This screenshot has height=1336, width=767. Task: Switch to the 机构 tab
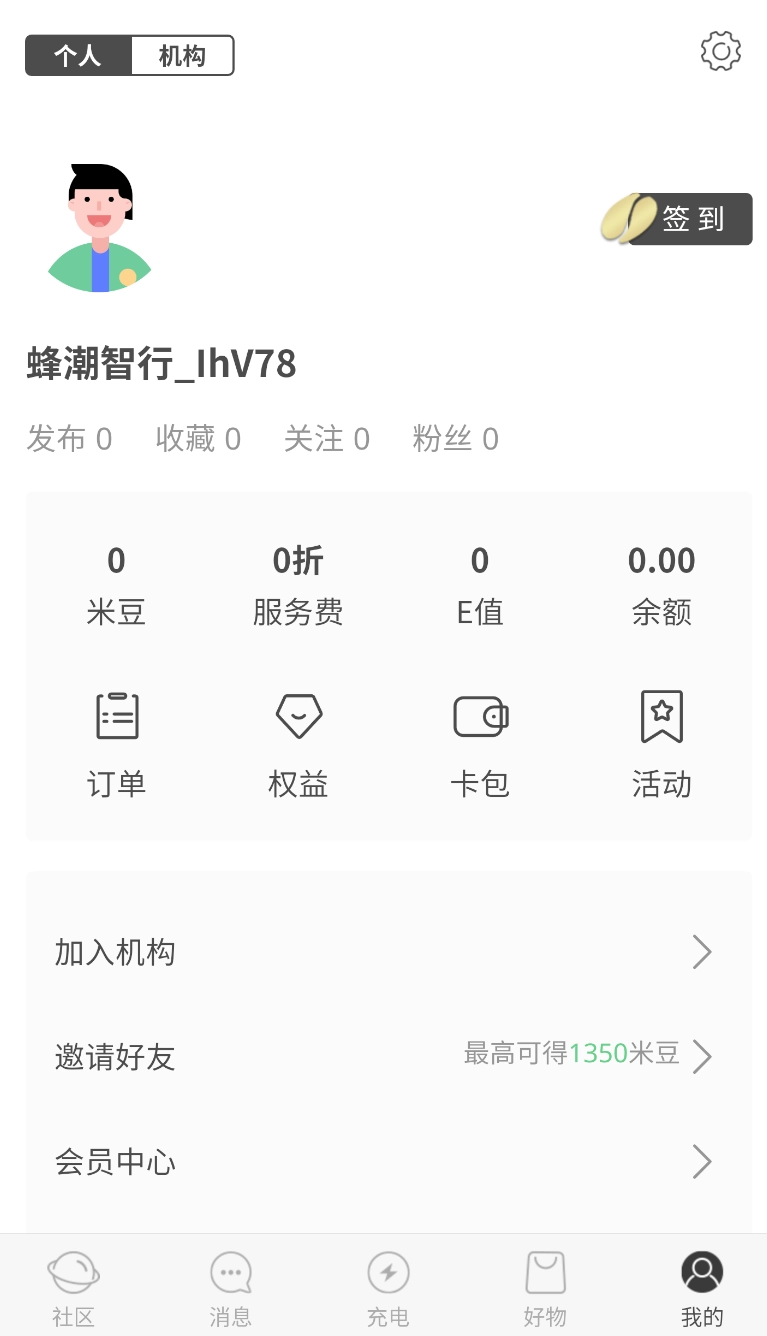click(x=182, y=55)
